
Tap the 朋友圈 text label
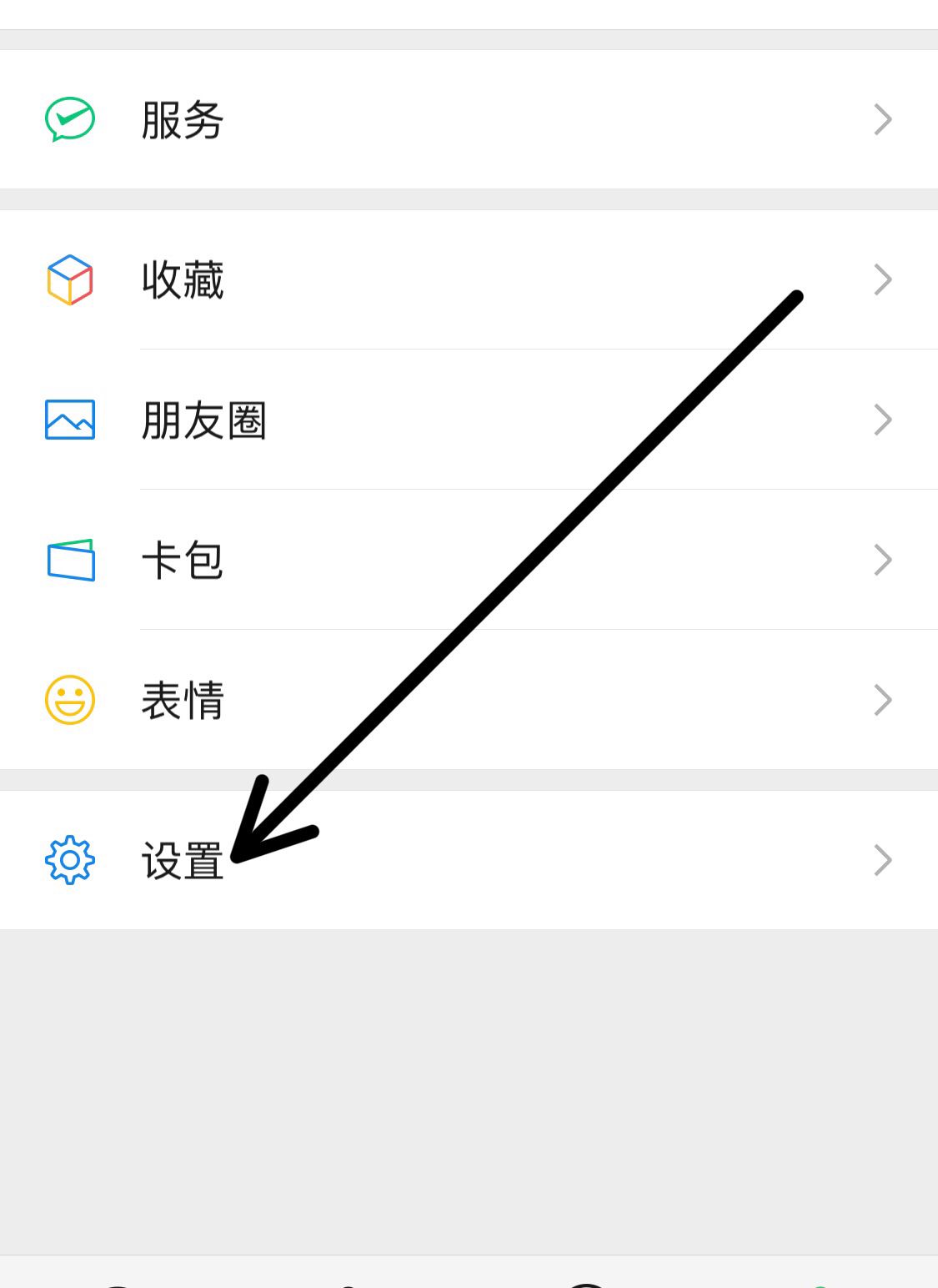tap(204, 421)
